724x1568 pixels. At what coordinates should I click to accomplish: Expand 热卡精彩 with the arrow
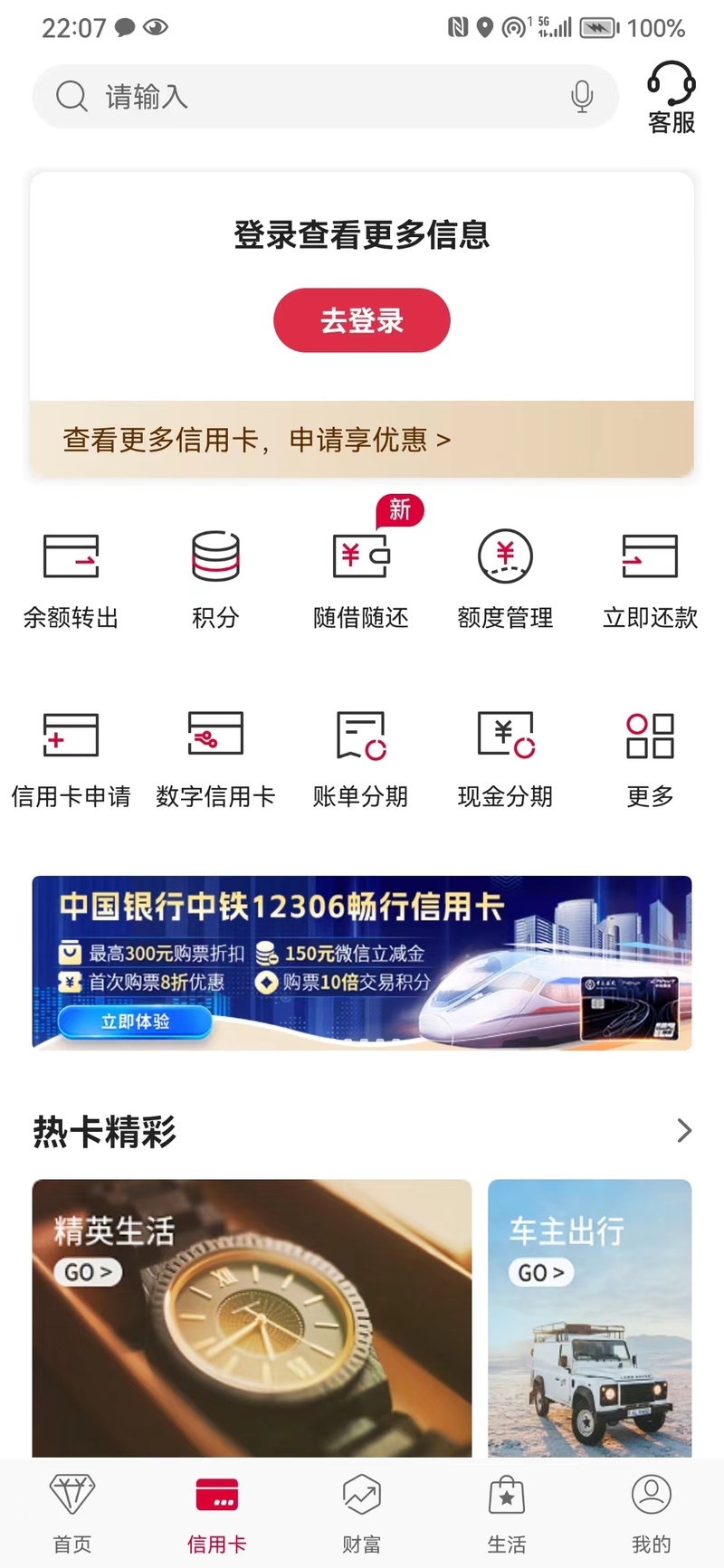(x=684, y=1130)
